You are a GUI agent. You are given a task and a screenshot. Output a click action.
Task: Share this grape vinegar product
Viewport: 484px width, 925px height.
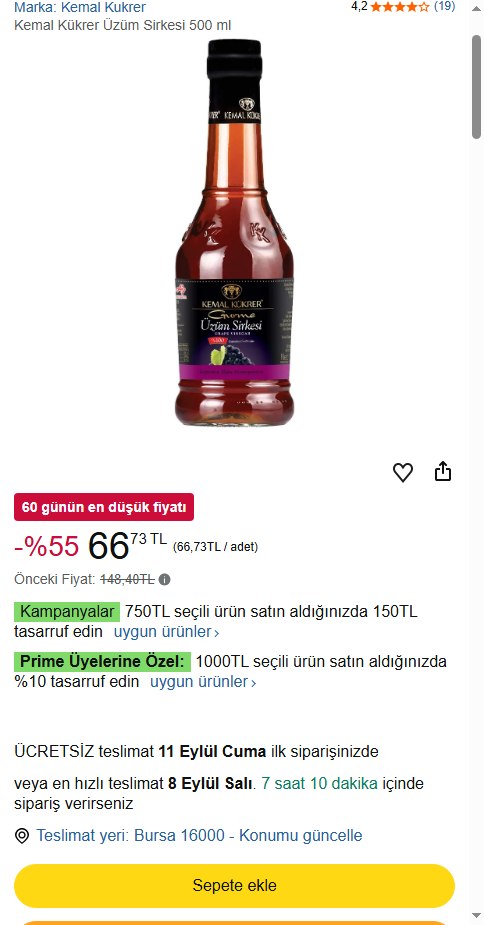click(x=443, y=471)
